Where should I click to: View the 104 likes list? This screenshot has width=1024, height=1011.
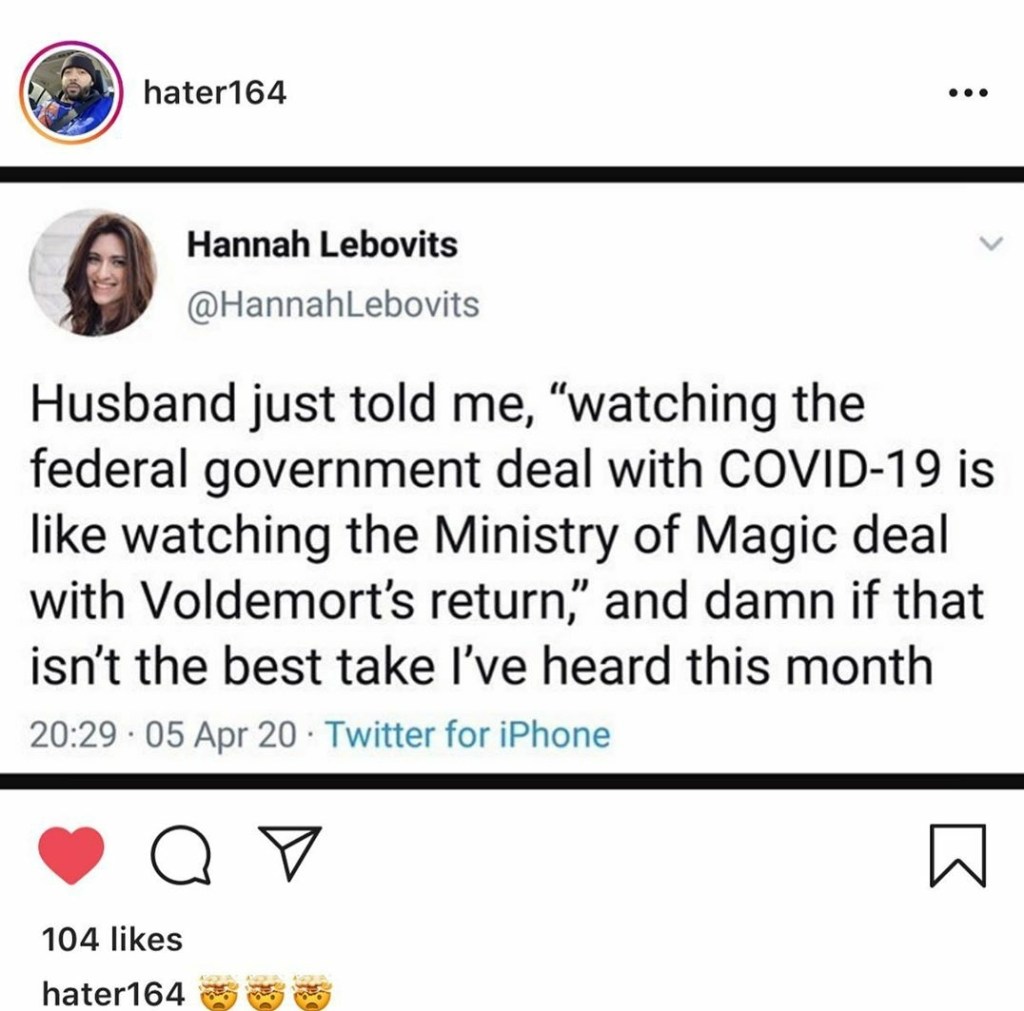(112, 939)
